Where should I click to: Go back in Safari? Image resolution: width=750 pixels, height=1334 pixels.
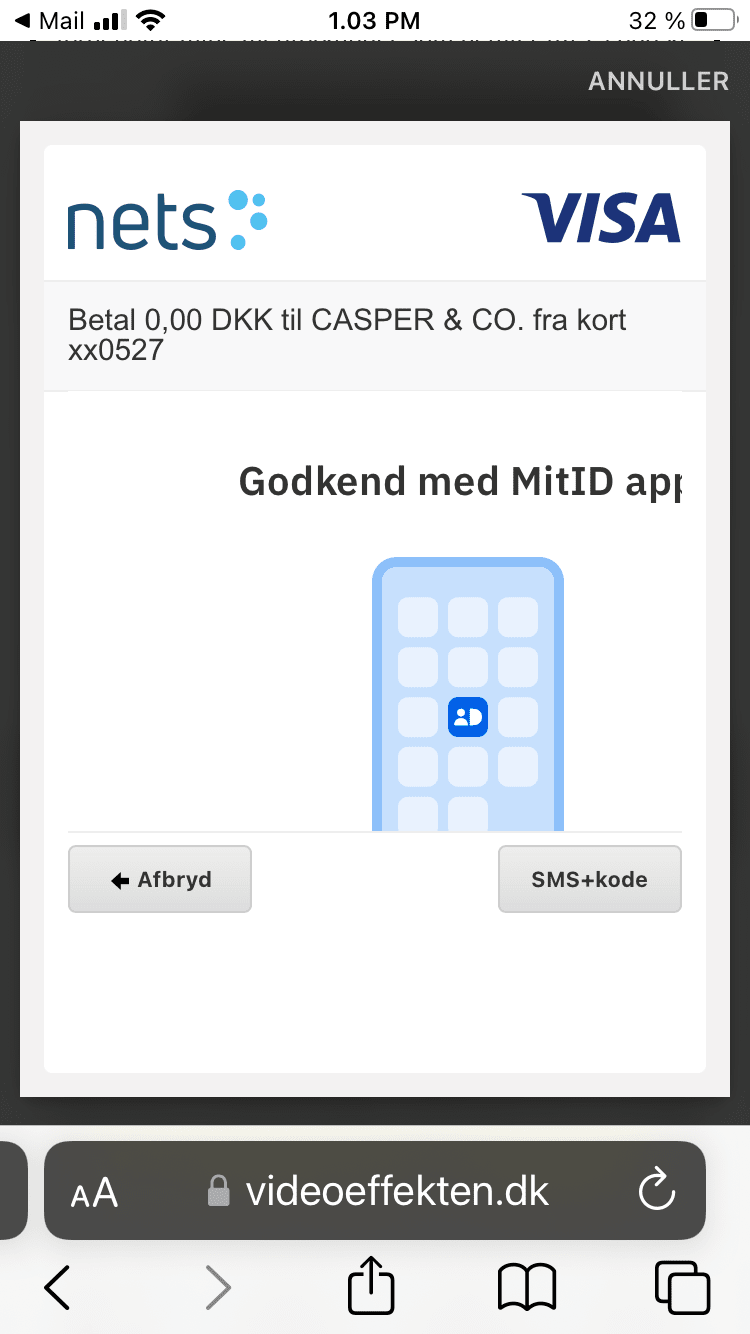[58, 1287]
